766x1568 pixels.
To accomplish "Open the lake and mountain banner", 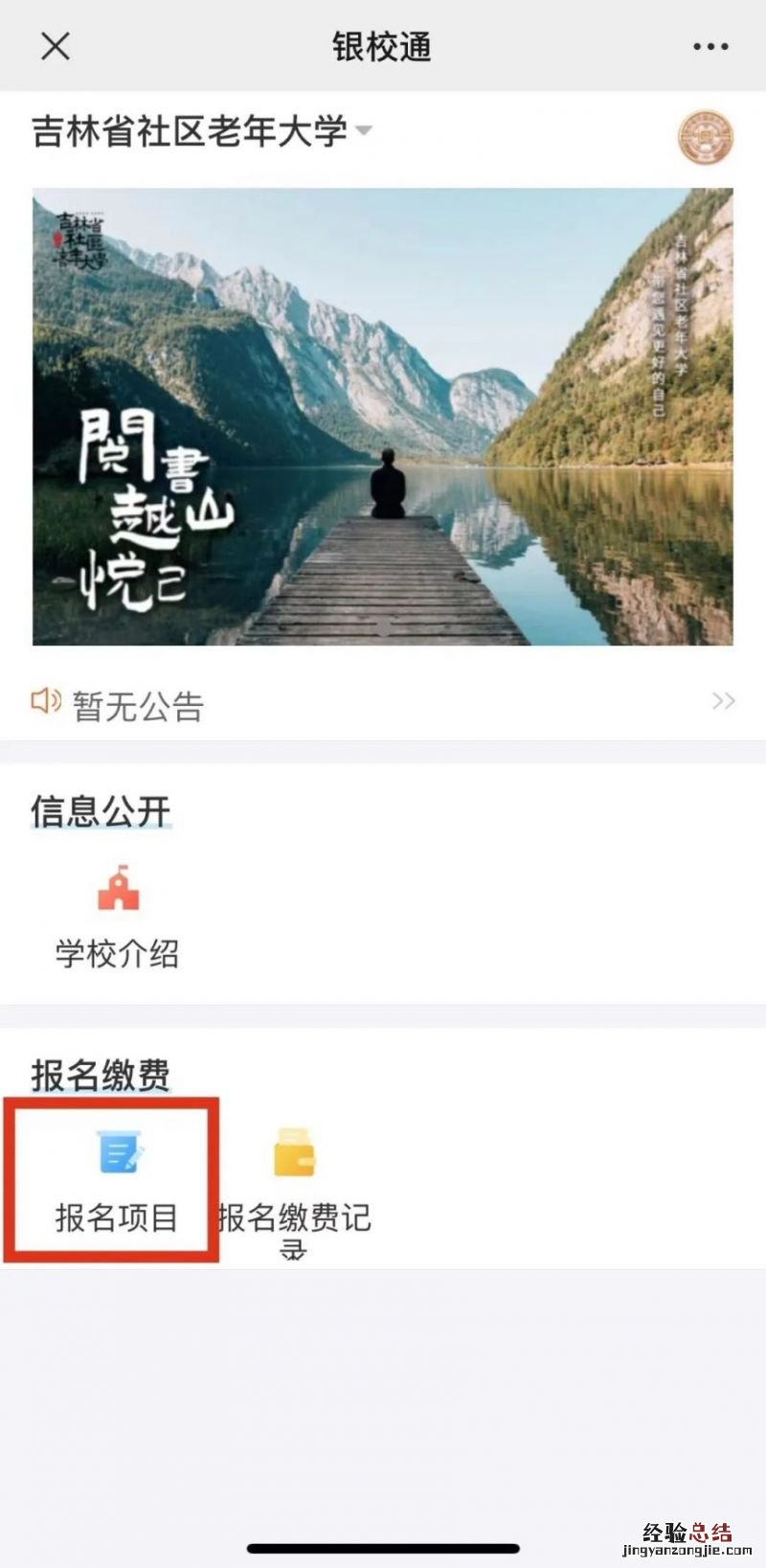I will 383,416.
